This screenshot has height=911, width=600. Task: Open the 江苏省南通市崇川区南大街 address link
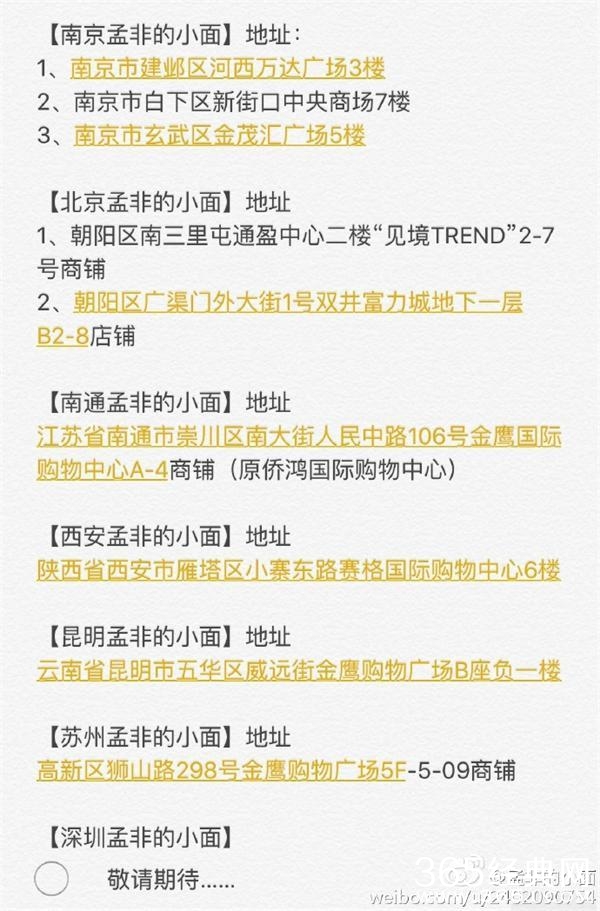(298, 437)
